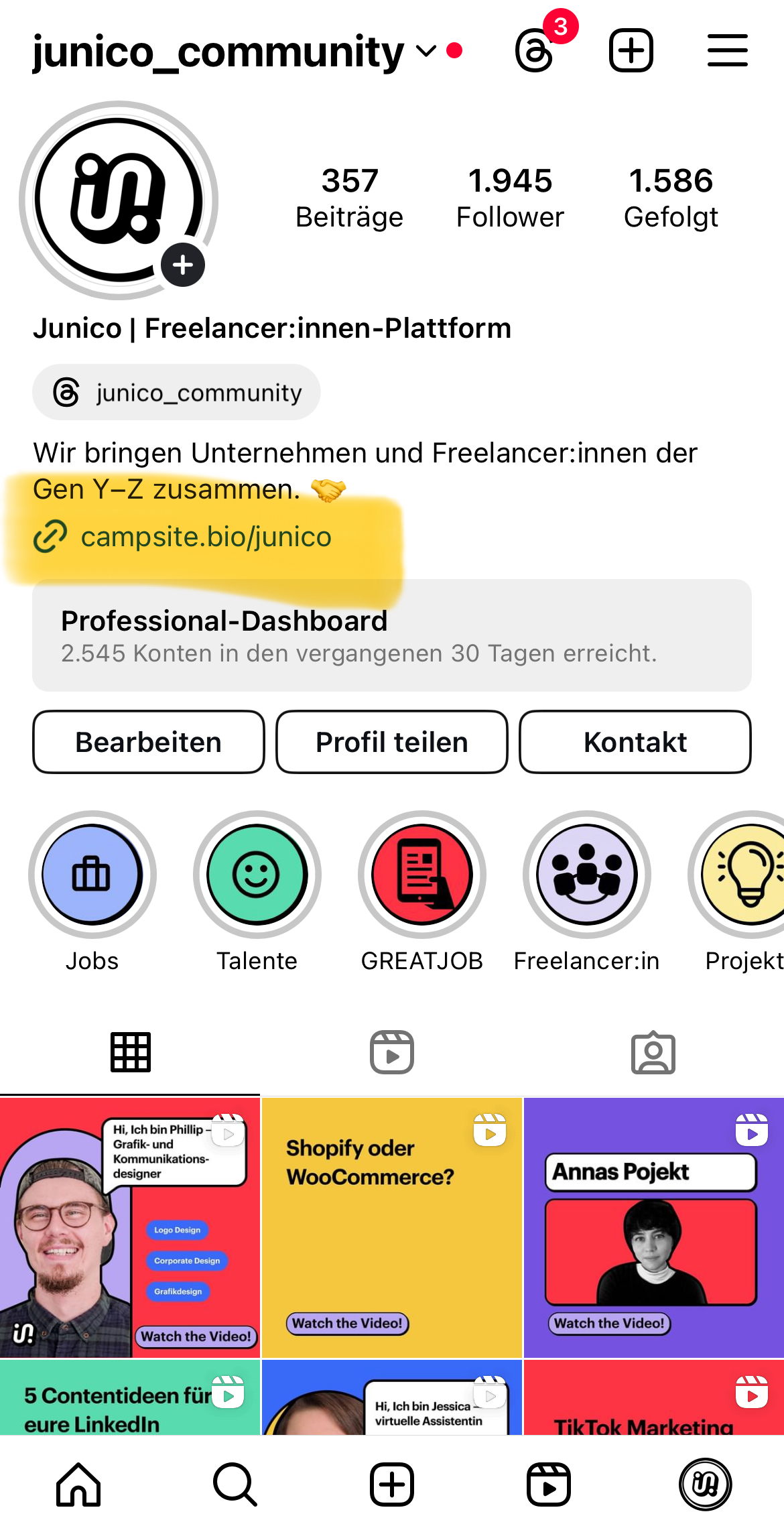Open the campsite.bio/junico link

[x=205, y=537]
